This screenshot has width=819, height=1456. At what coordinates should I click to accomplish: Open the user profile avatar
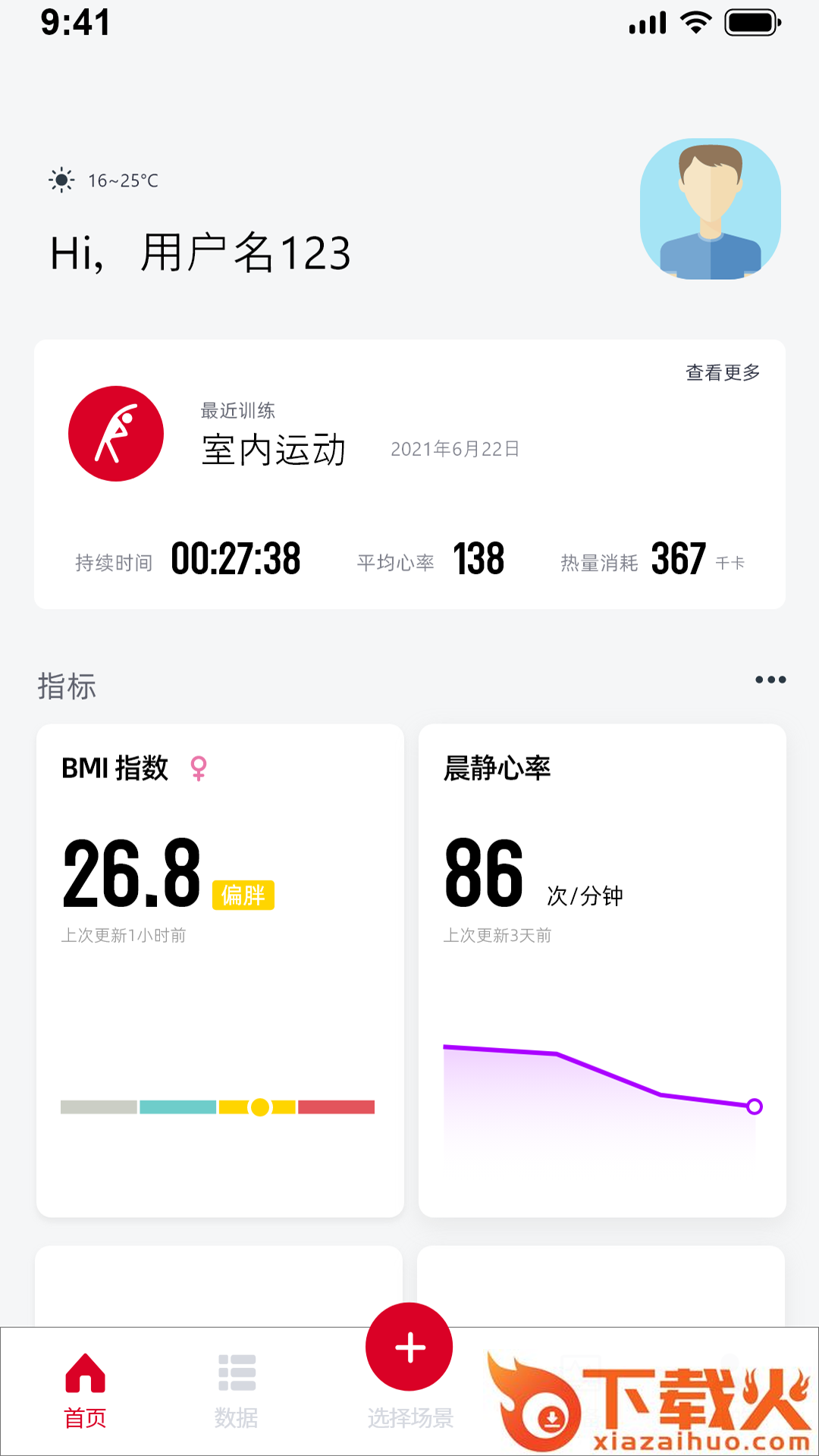(711, 209)
